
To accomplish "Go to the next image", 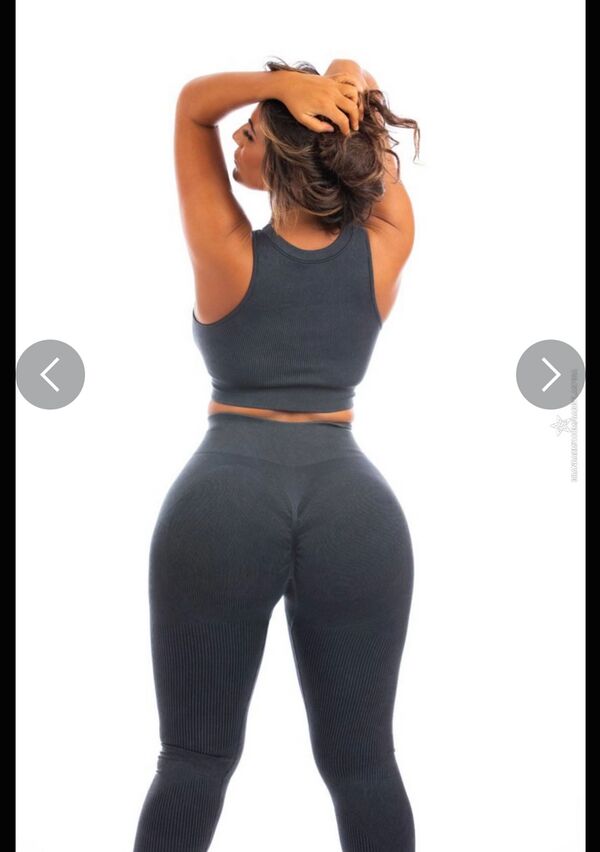I will 549,374.
